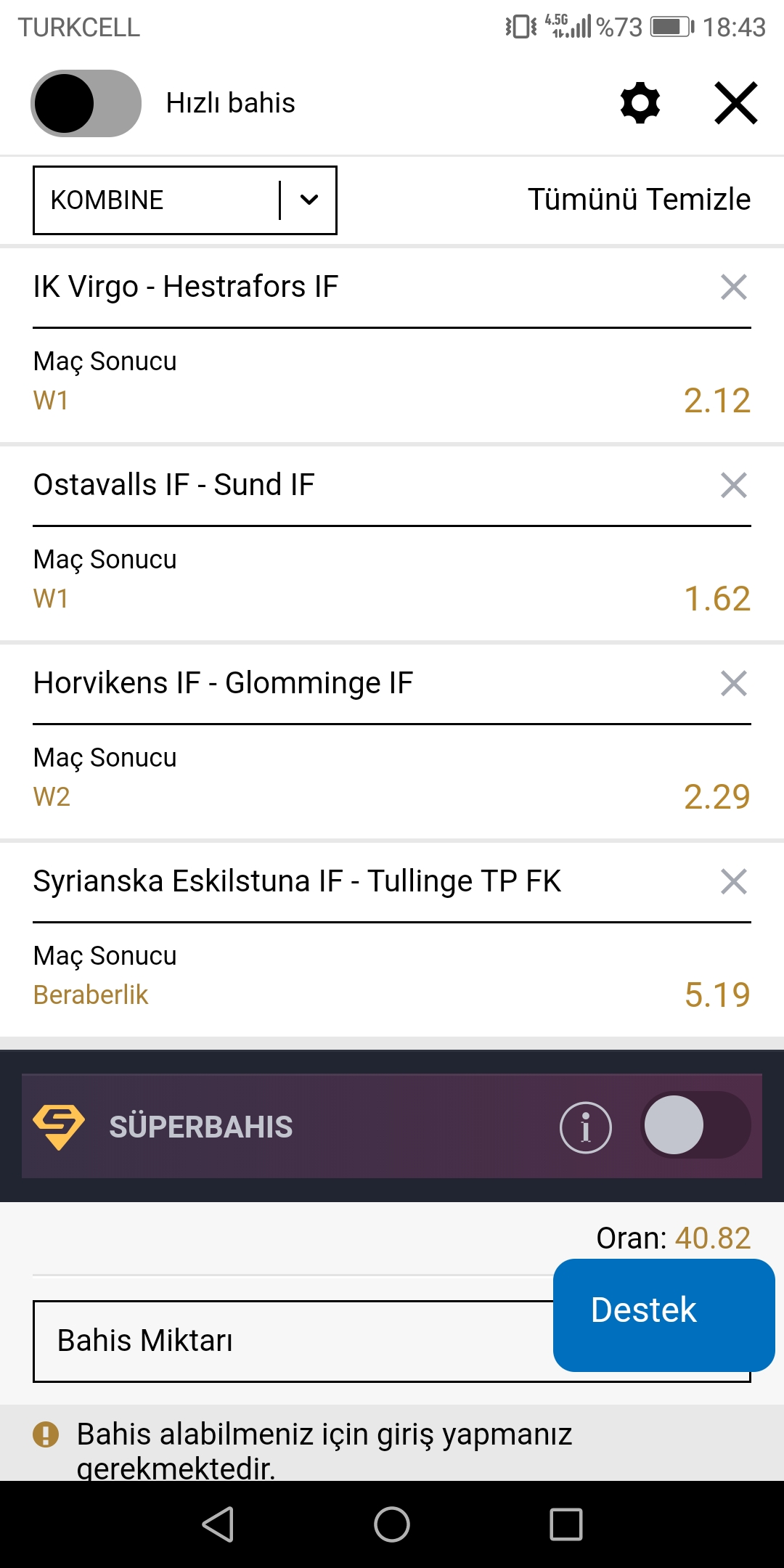The height and width of the screenshot is (1568, 784).
Task: Tap the system home button
Action: pos(392,1524)
